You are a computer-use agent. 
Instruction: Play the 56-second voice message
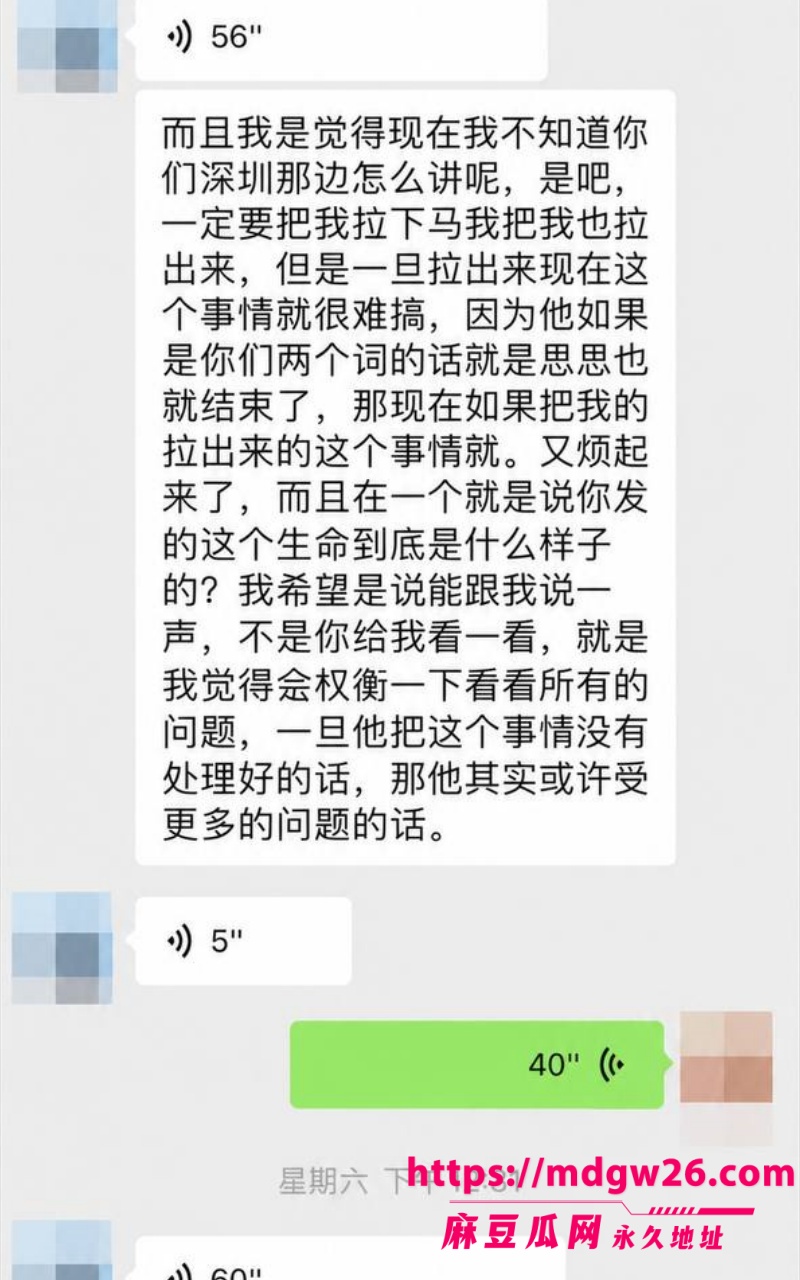coord(341,40)
